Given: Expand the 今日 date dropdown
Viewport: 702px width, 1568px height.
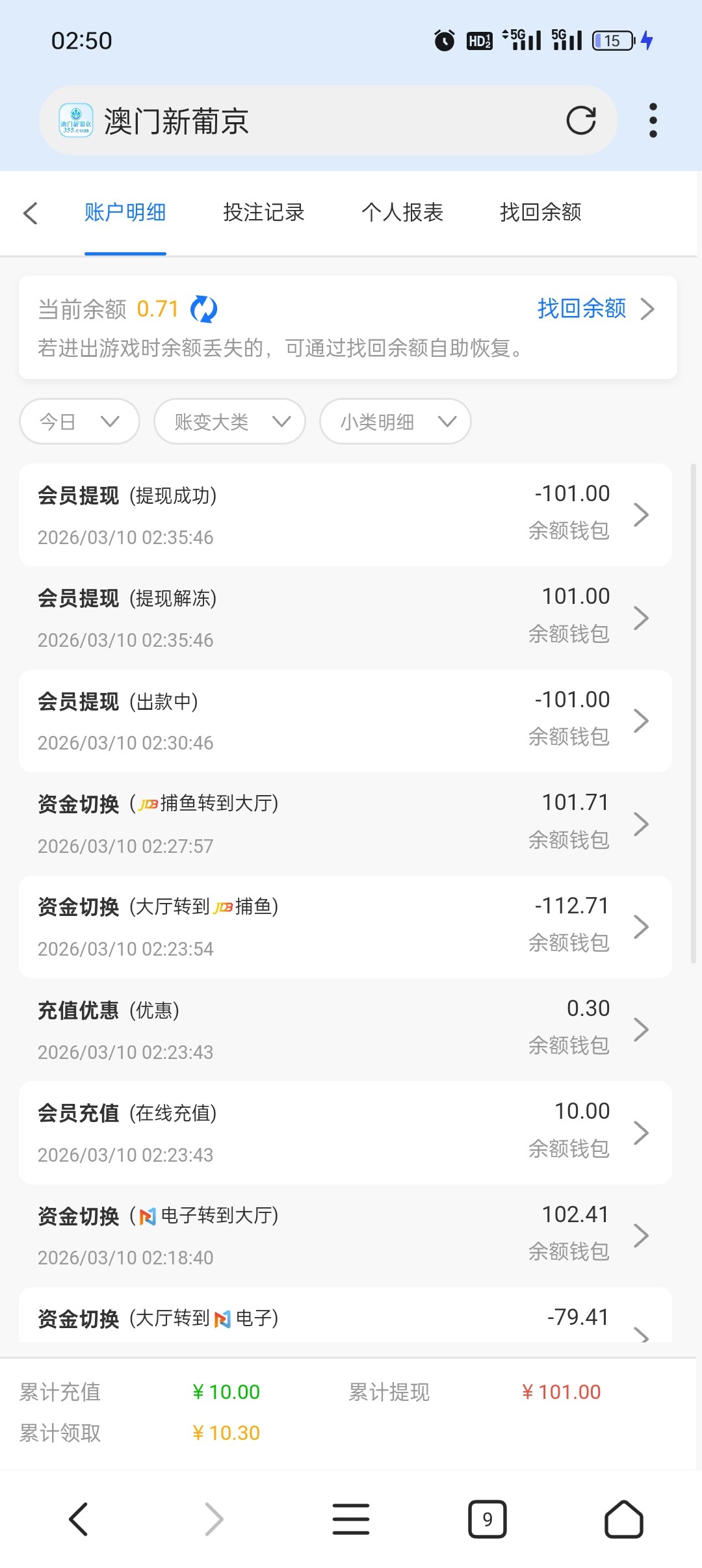Looking at the screenshot, I should coord(79,422).
